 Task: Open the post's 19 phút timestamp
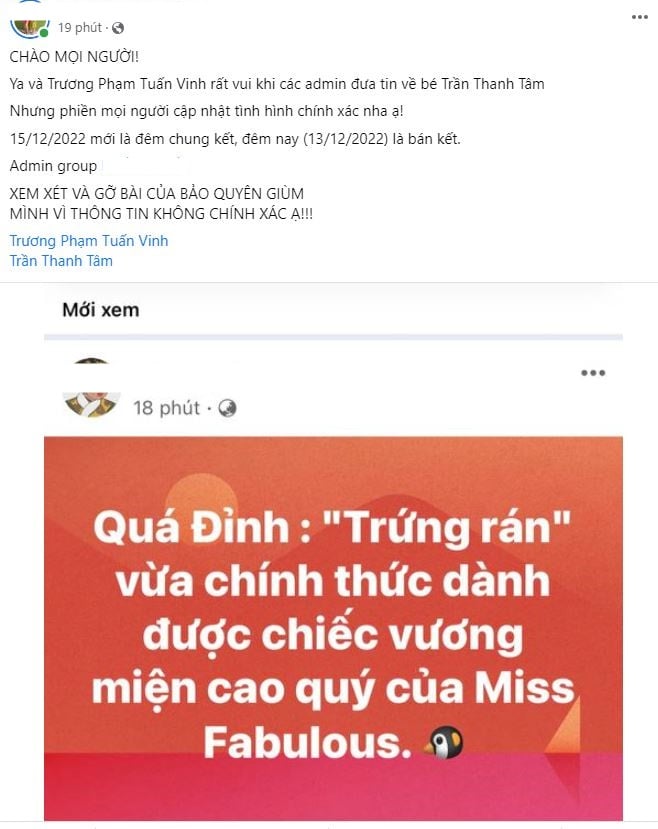(80, 27)
